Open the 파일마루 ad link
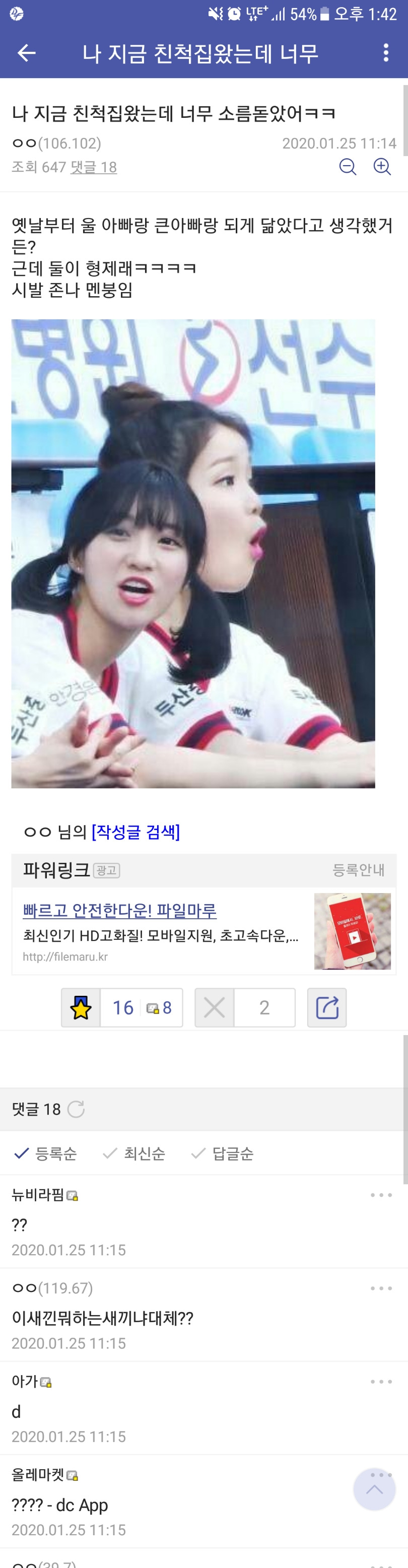This screenshot has width=408, height=1568. point(119,910)
